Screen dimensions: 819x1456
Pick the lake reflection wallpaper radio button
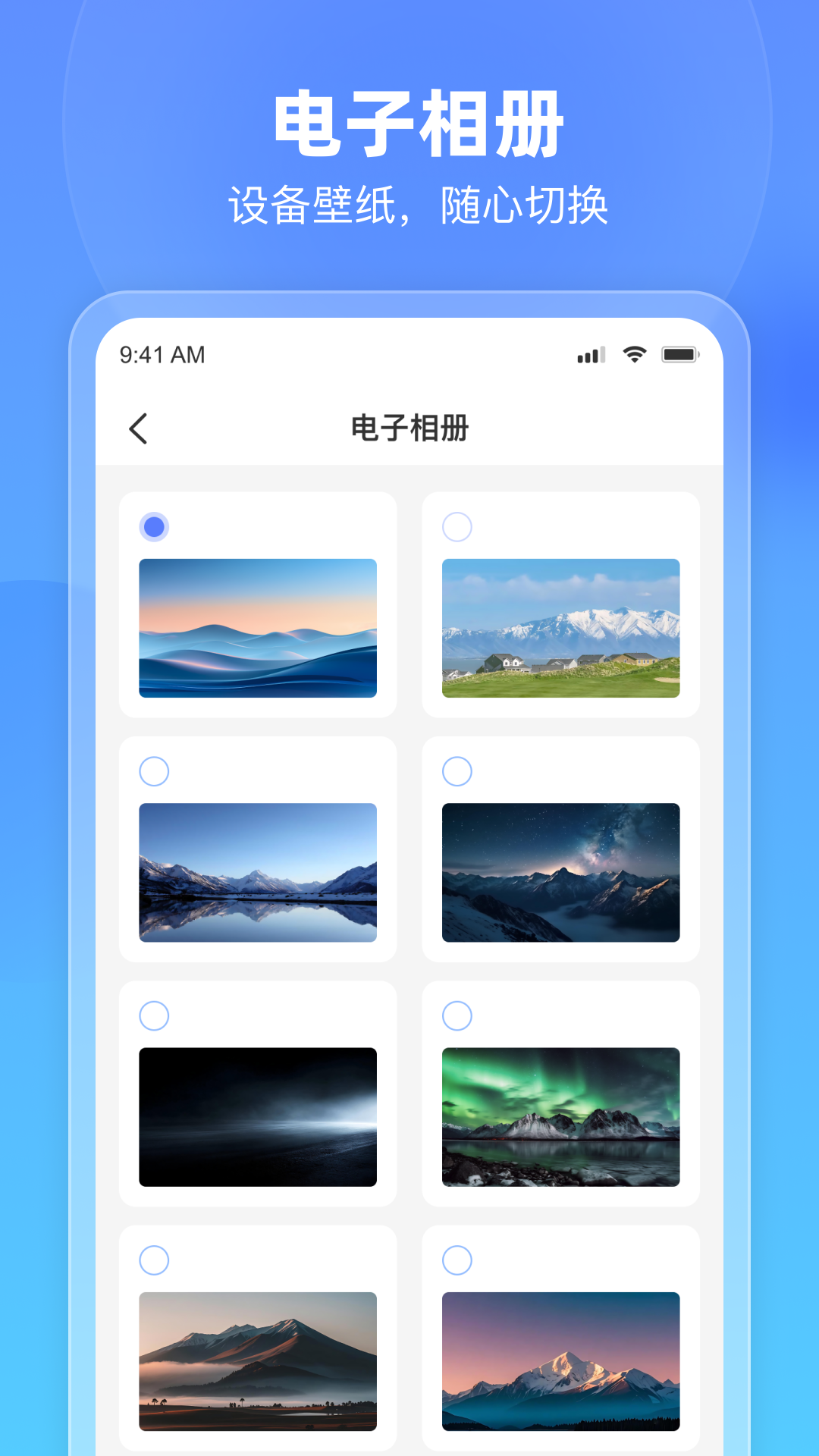click(154, 771)
